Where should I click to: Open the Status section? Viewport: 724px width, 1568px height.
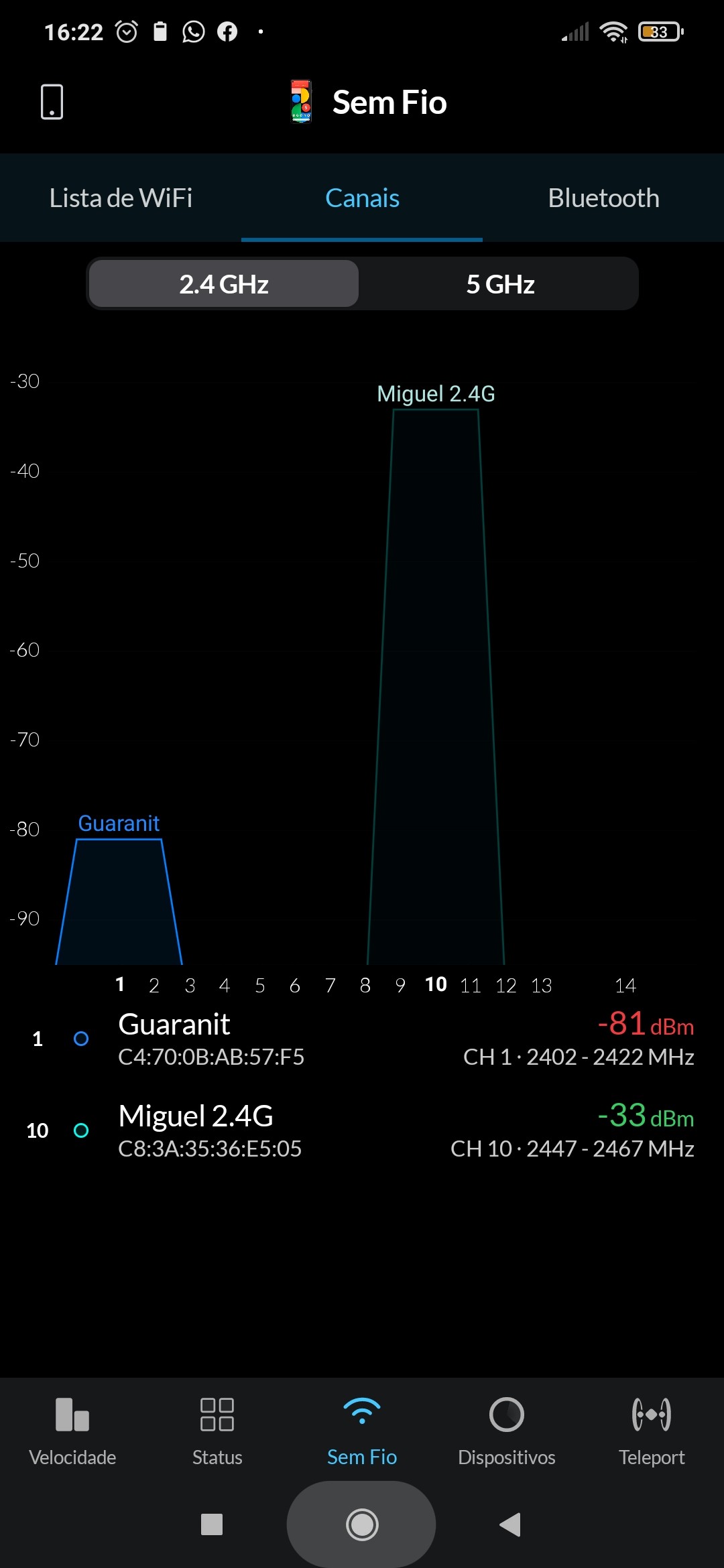(x=217, y=1431)
